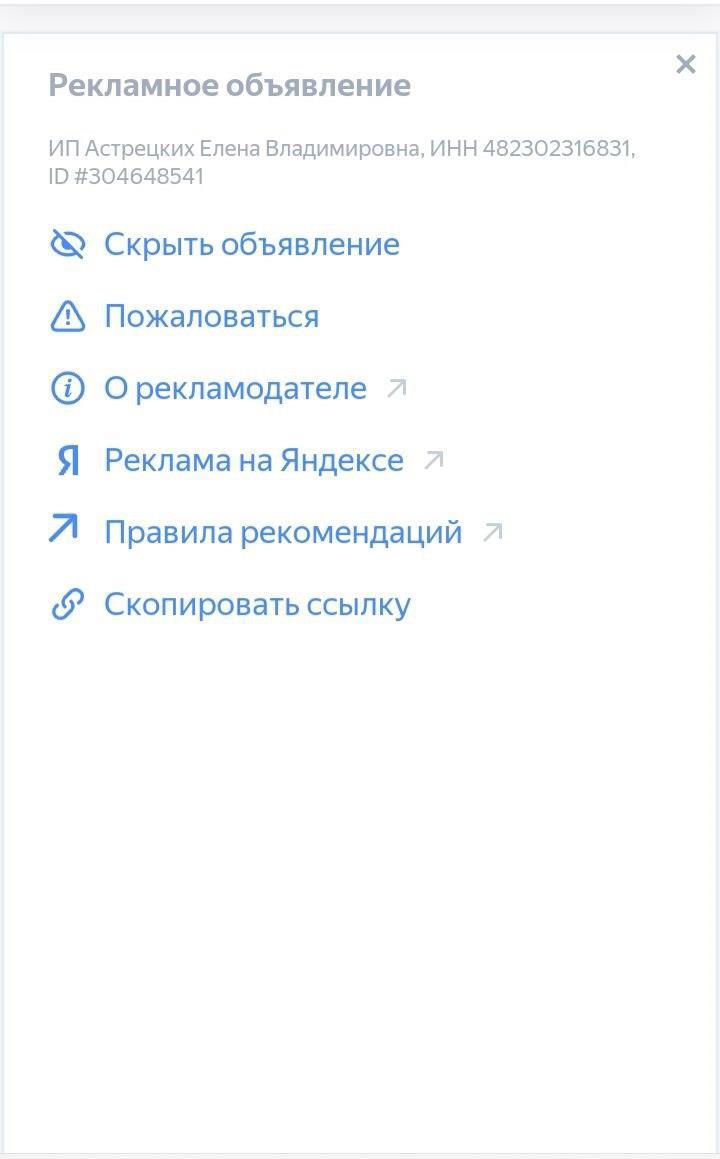Image resolution: width=720 pixels, height=1159 pixels.
Task: View 'Правила рекомендаций' page
Action: [x=282, y=533]
